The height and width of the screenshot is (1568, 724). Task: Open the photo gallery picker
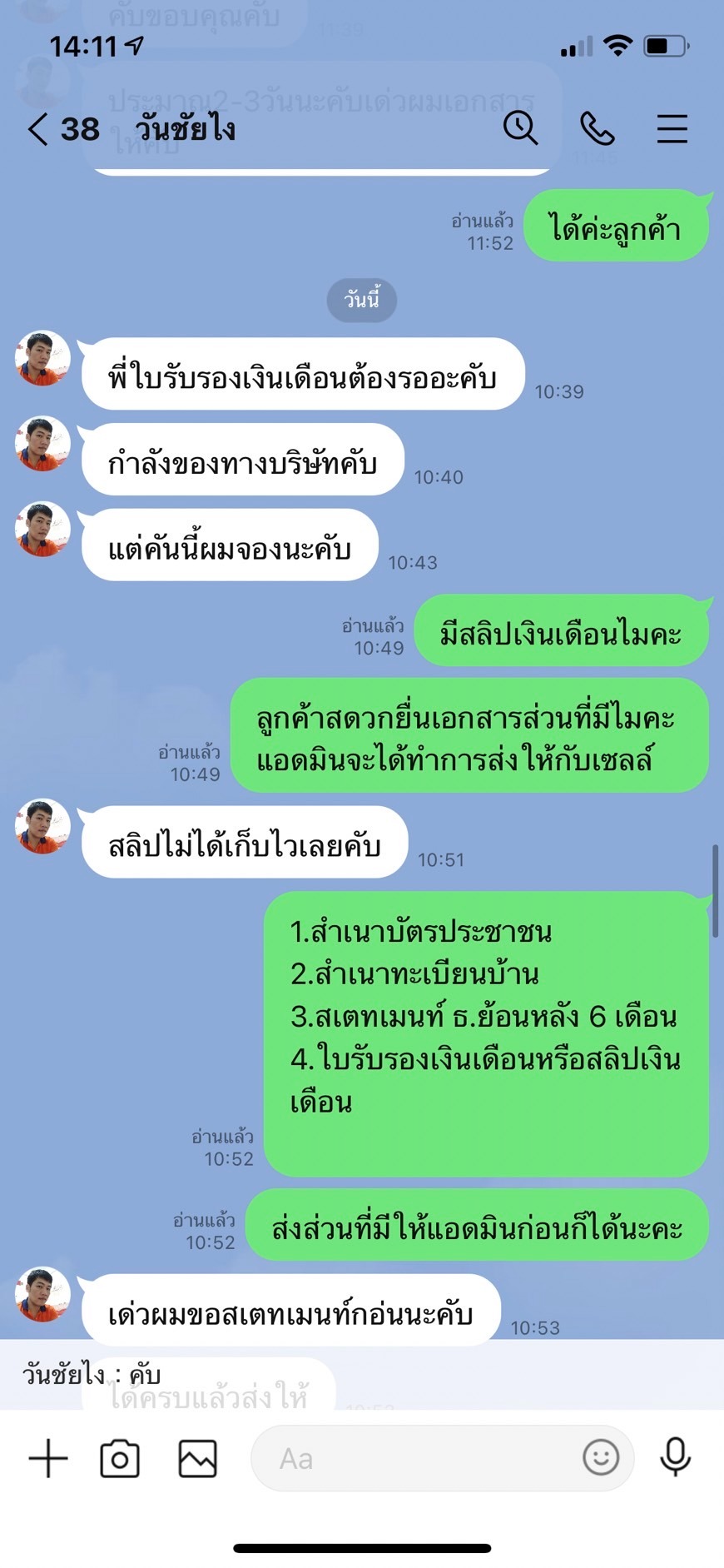[197, 1459]
